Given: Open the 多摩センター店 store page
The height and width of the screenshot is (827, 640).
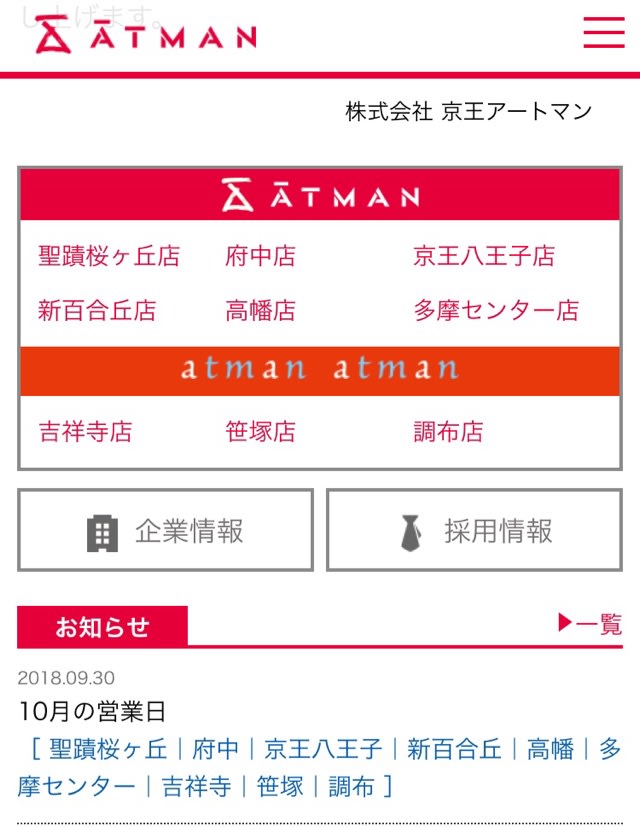Looking at the screenshot, I should (496, 310).
